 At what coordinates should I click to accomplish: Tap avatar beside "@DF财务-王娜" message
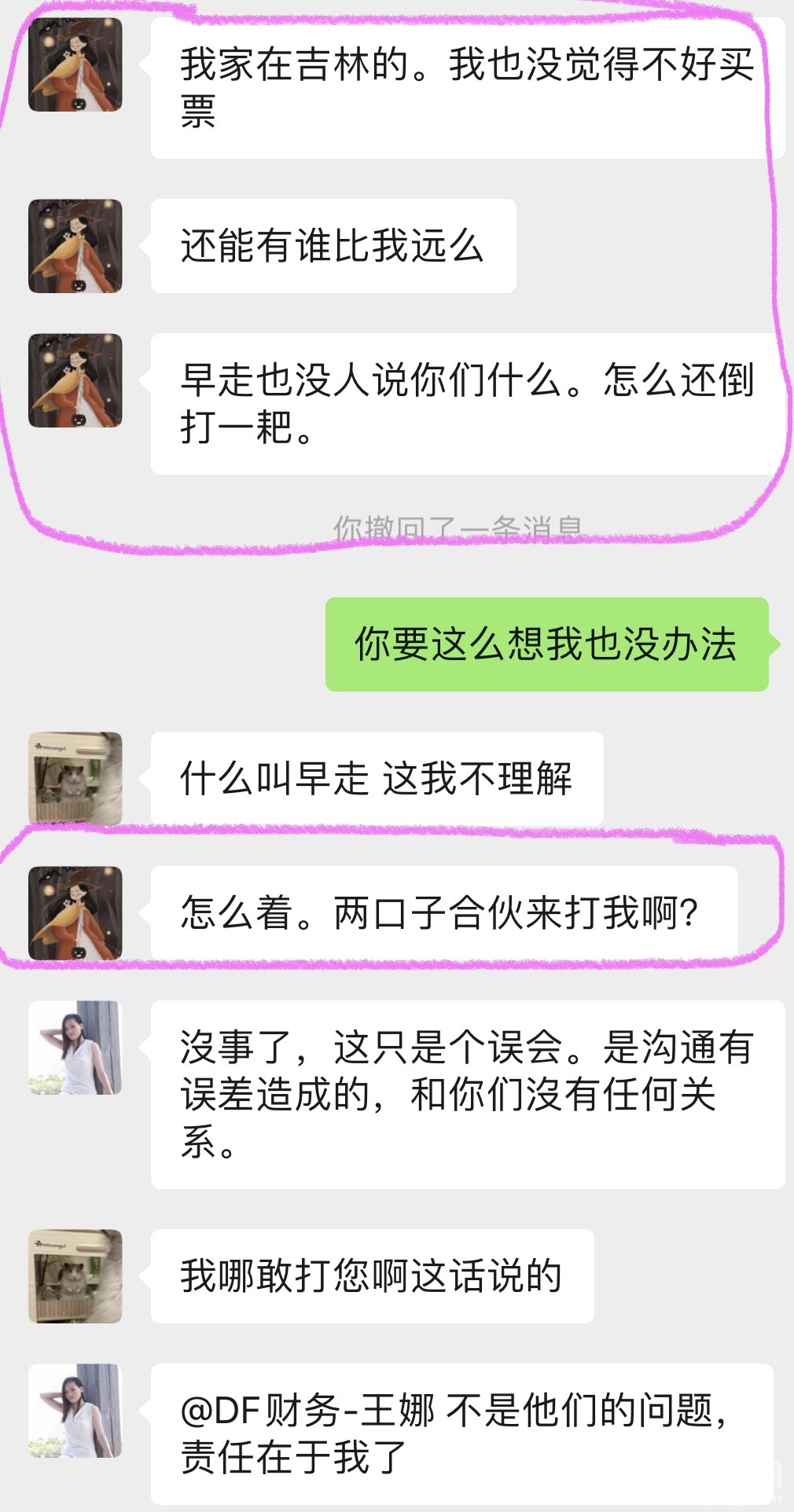pos(75,1411)
